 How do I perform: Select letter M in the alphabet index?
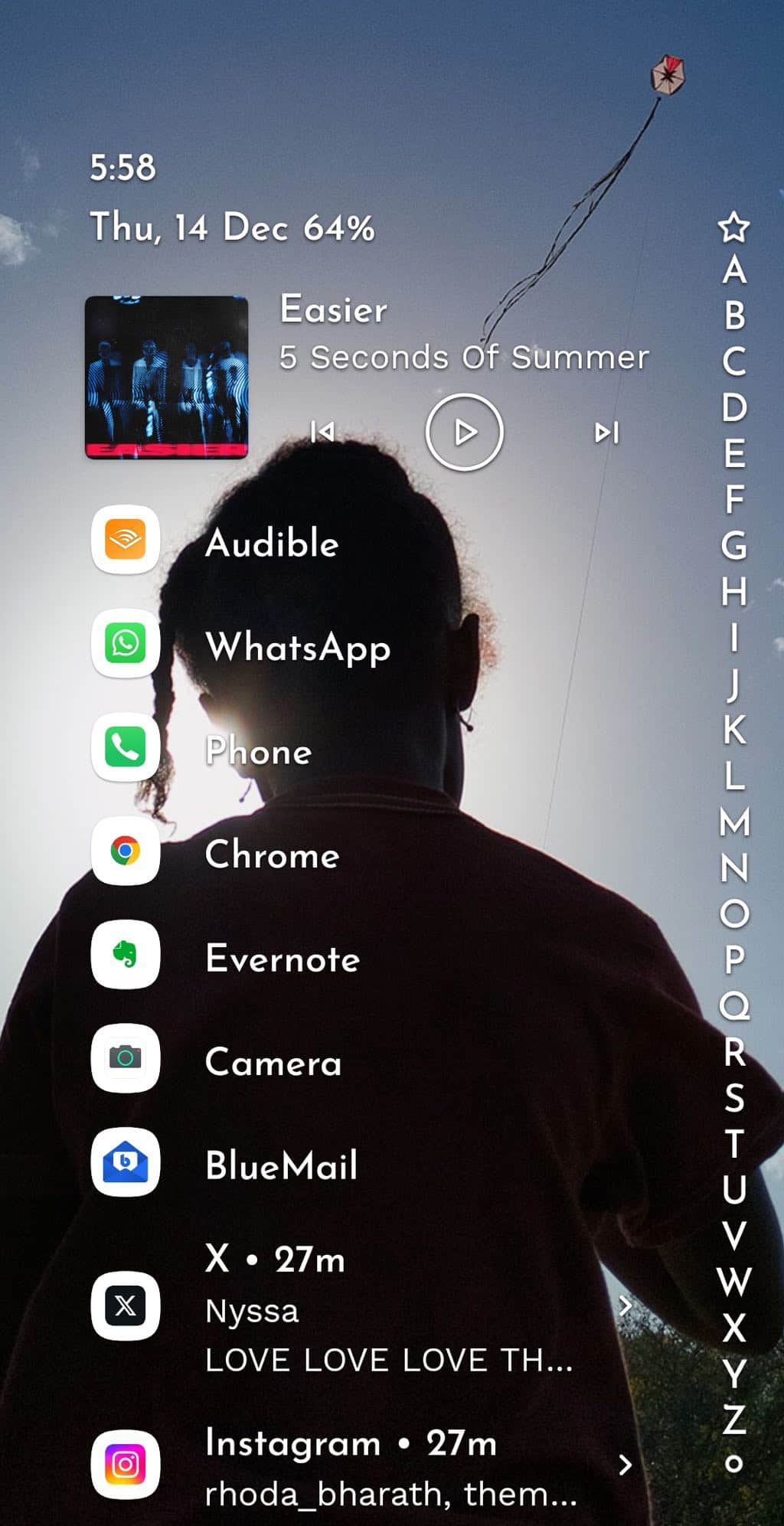click(x=733, y=822)
